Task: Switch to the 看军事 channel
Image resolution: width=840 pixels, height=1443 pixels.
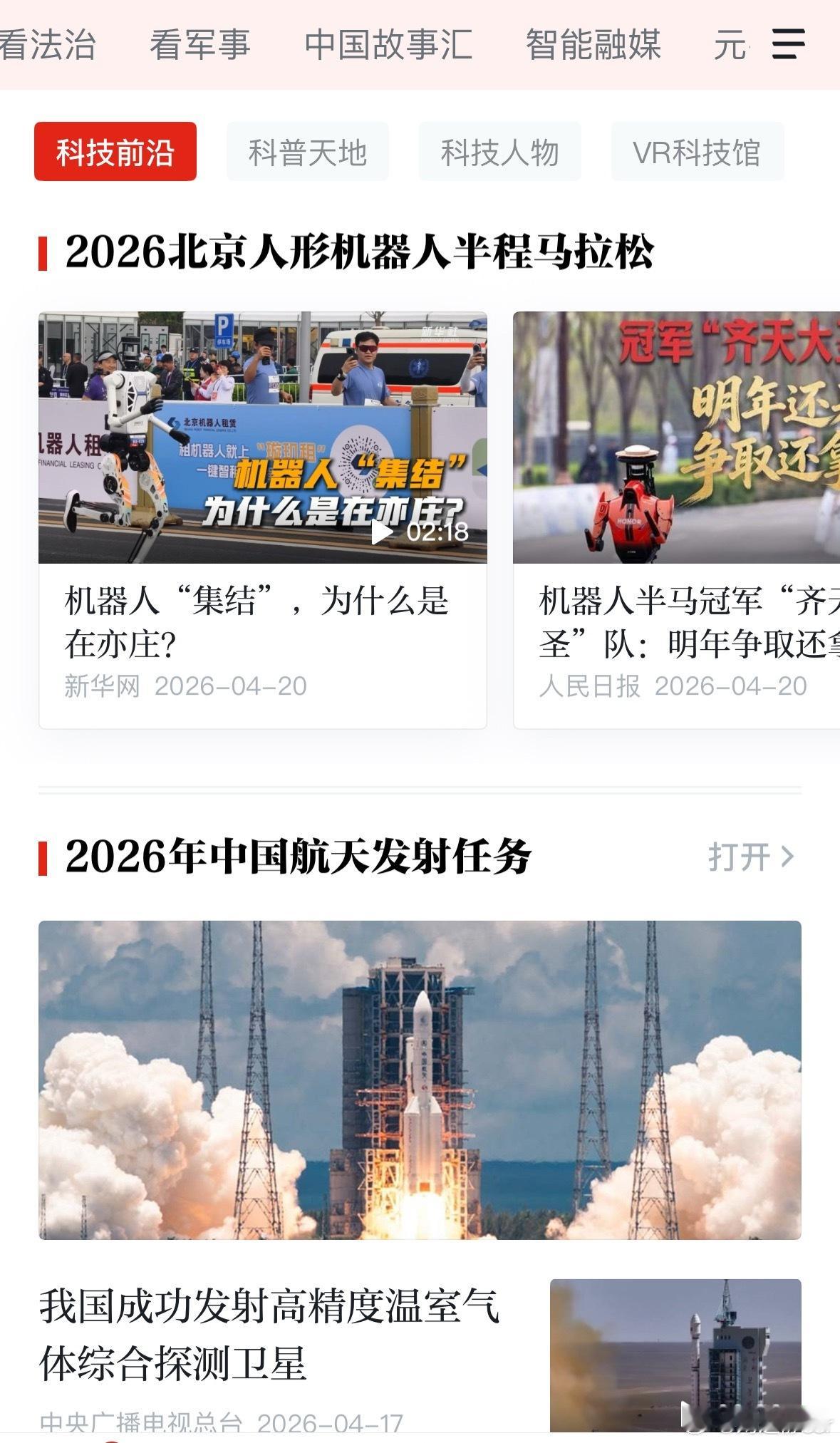Action: pyautogui.click(x=199, y=44)
